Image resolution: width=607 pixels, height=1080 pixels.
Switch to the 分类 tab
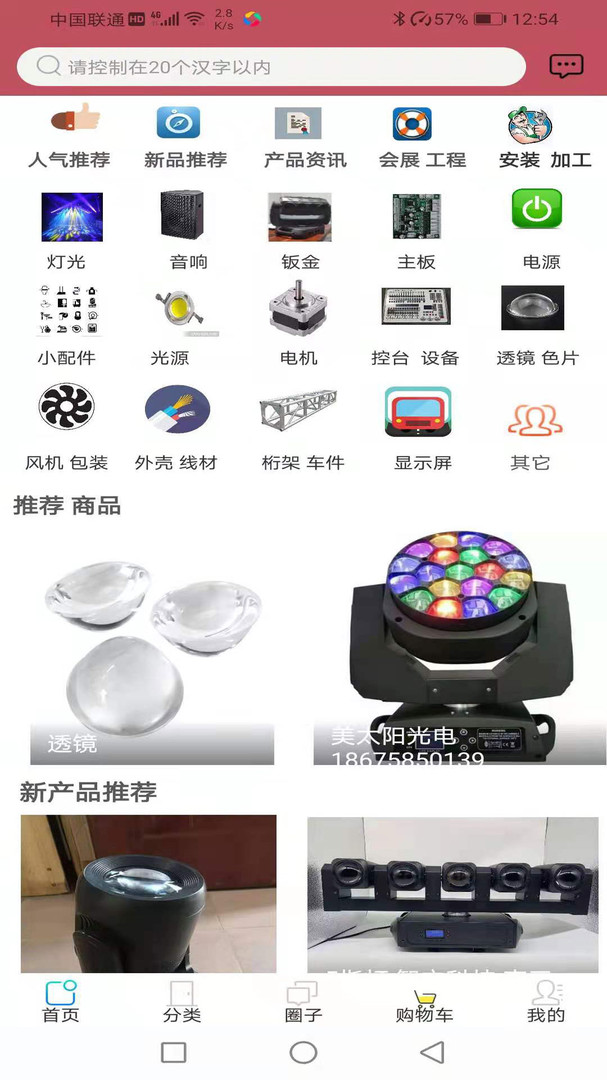[x=181, y=1001]
